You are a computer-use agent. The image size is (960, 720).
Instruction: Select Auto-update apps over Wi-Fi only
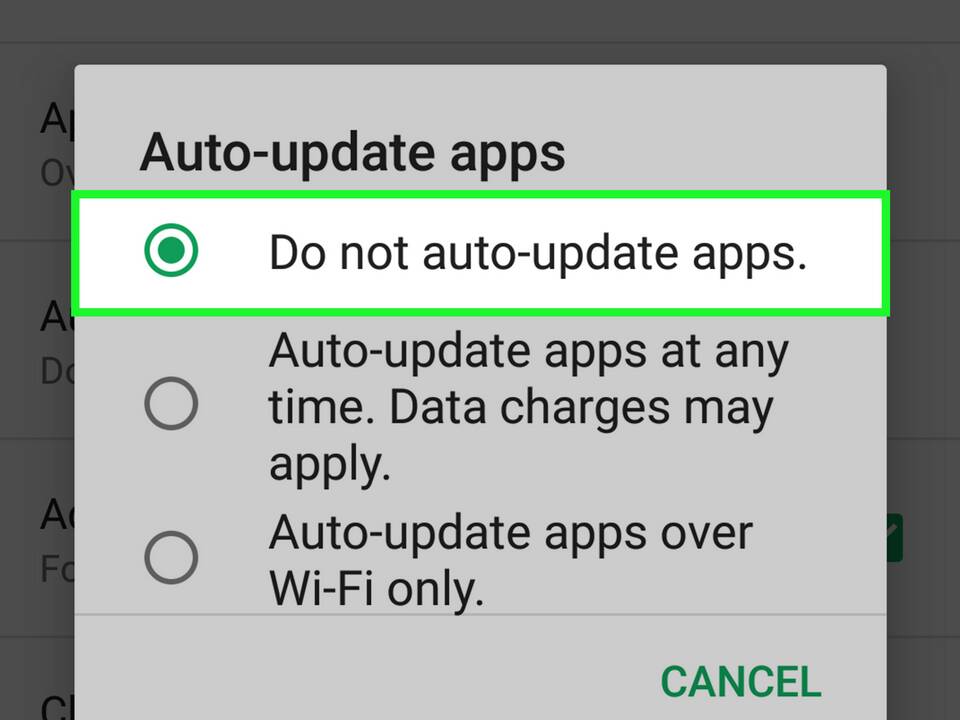point(171,557)
